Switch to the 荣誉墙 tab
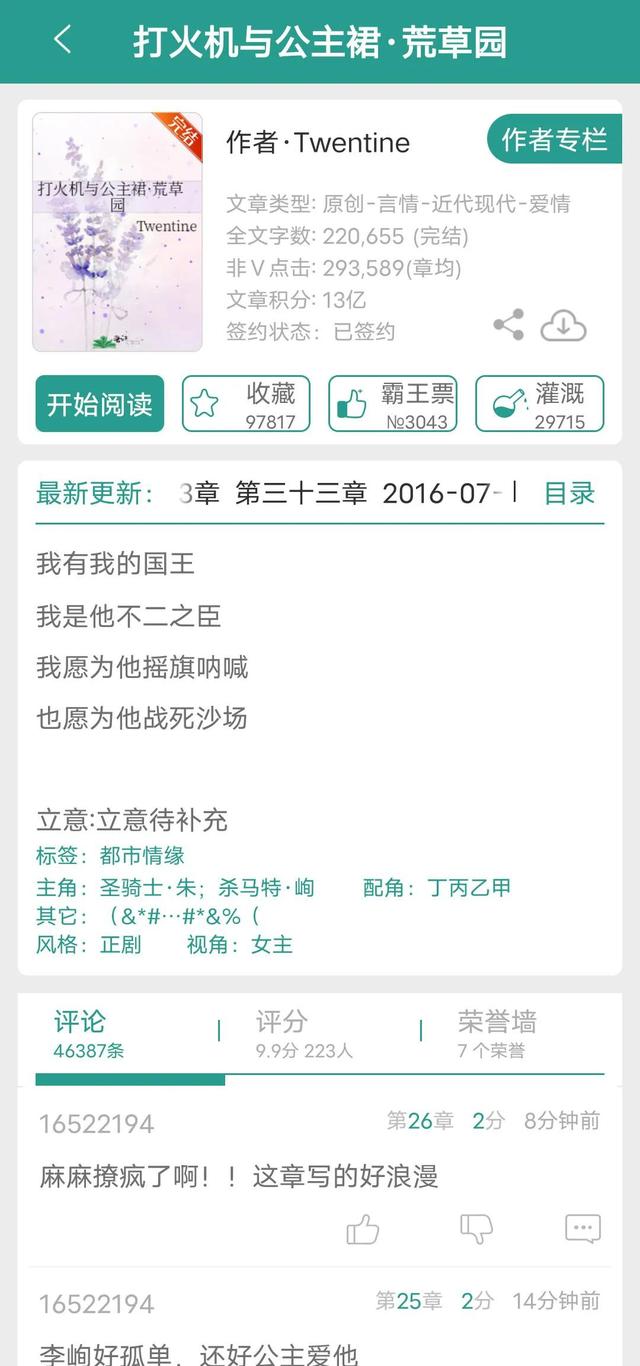 click(x=497, y=1033)
